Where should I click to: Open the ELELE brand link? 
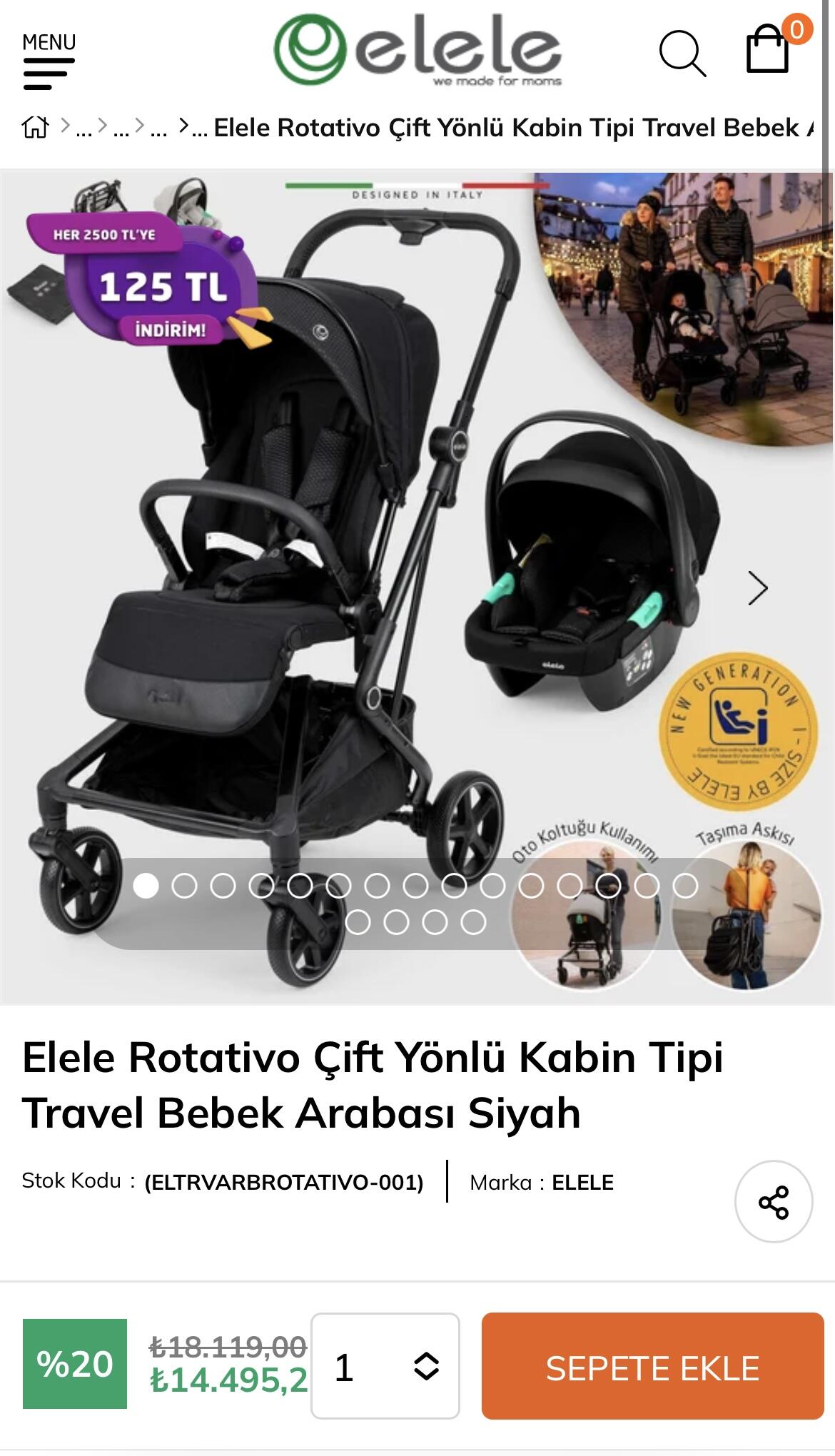click(x=582, y=1183)
